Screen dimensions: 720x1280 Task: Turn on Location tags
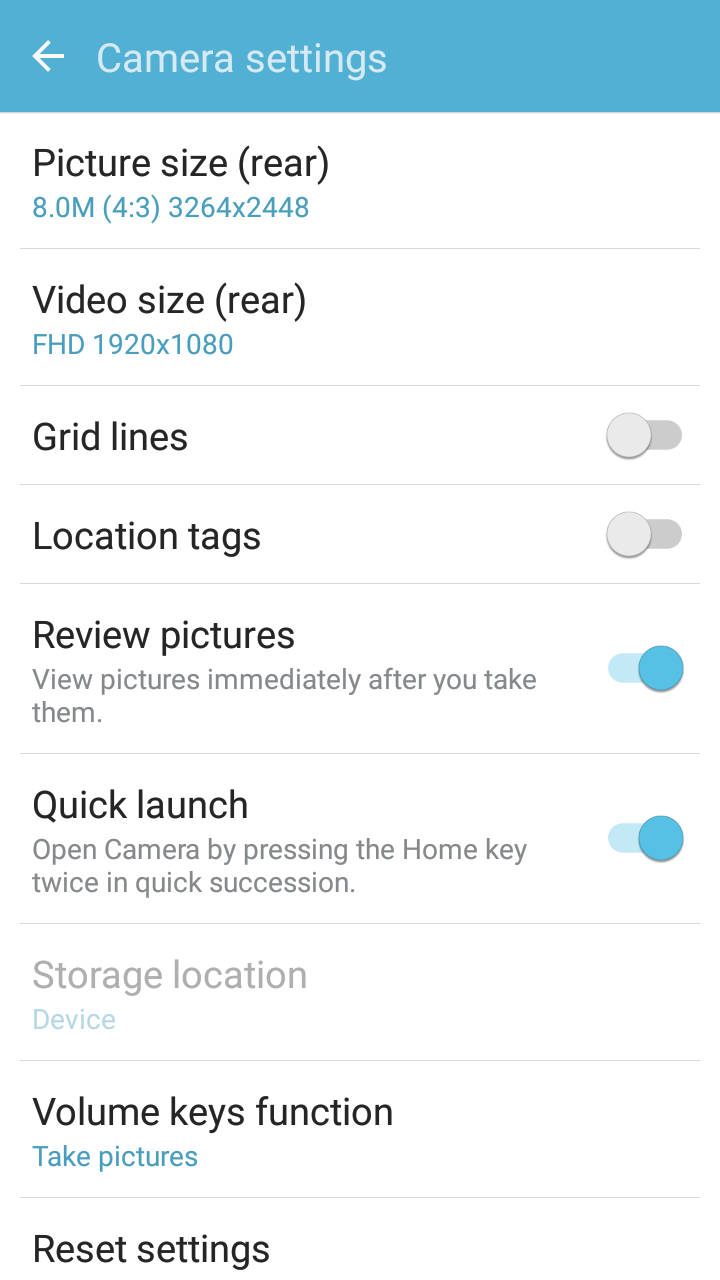coord(645,535)
